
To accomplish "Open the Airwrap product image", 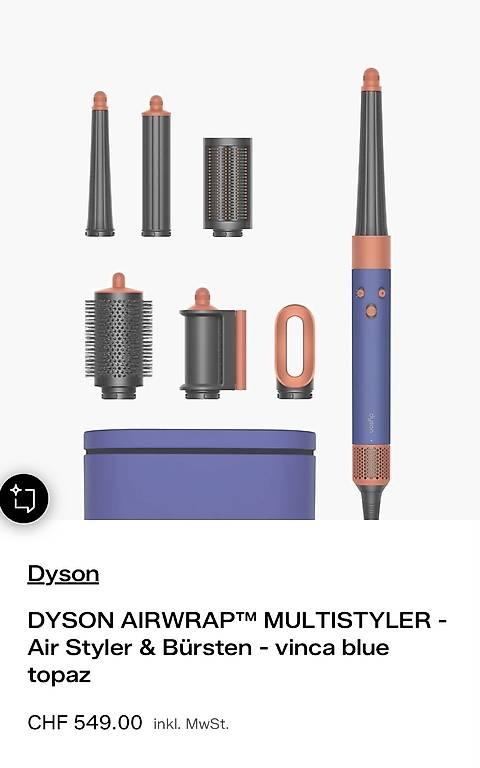I will 240,260.
